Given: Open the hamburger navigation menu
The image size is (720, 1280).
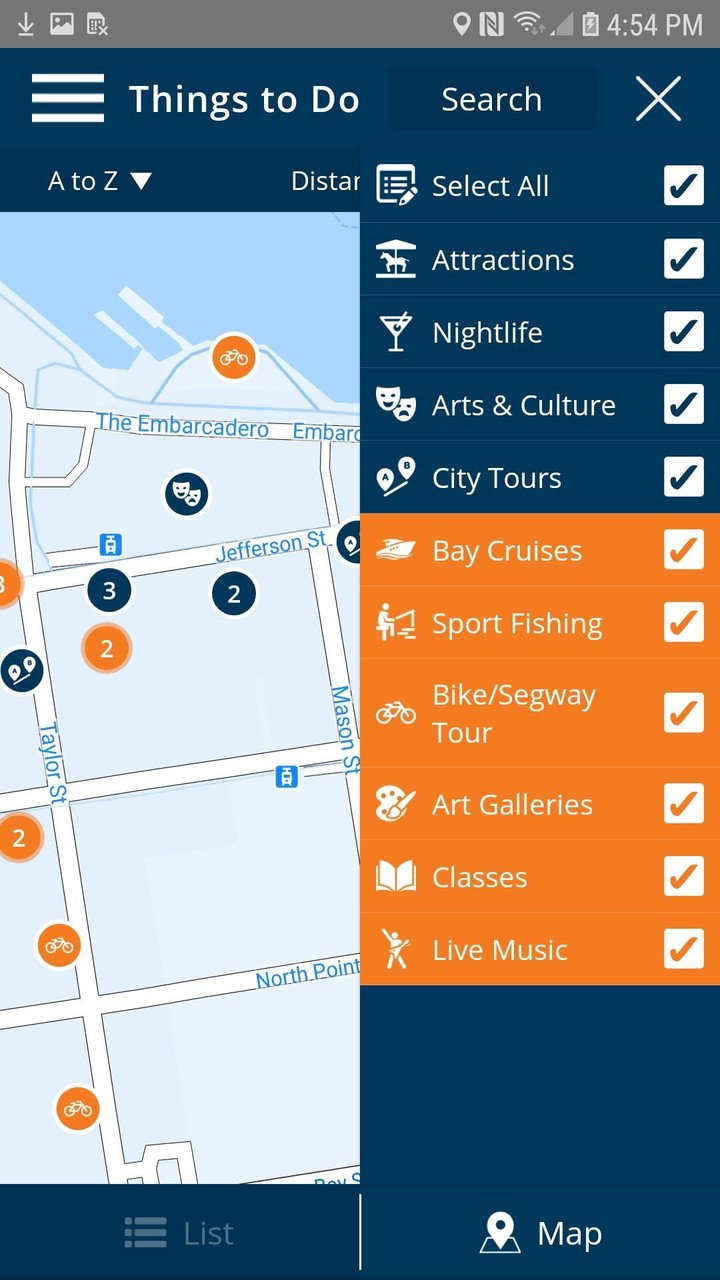Looking at the screenshot, I should coord(67,99).
